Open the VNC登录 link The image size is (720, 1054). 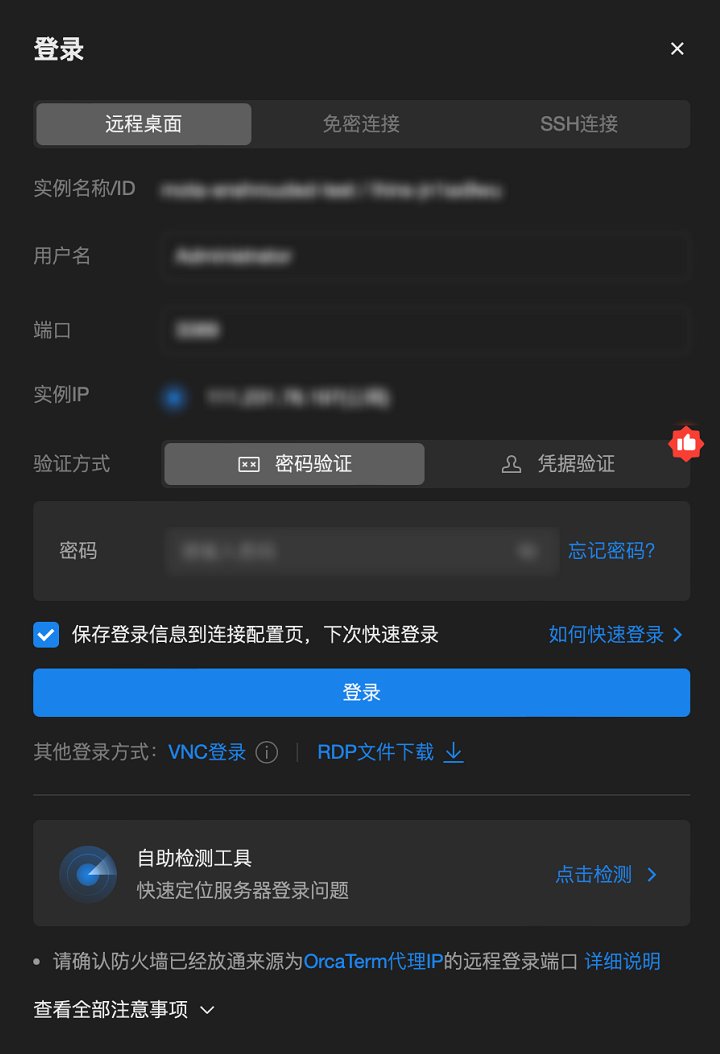pos(207,752)
